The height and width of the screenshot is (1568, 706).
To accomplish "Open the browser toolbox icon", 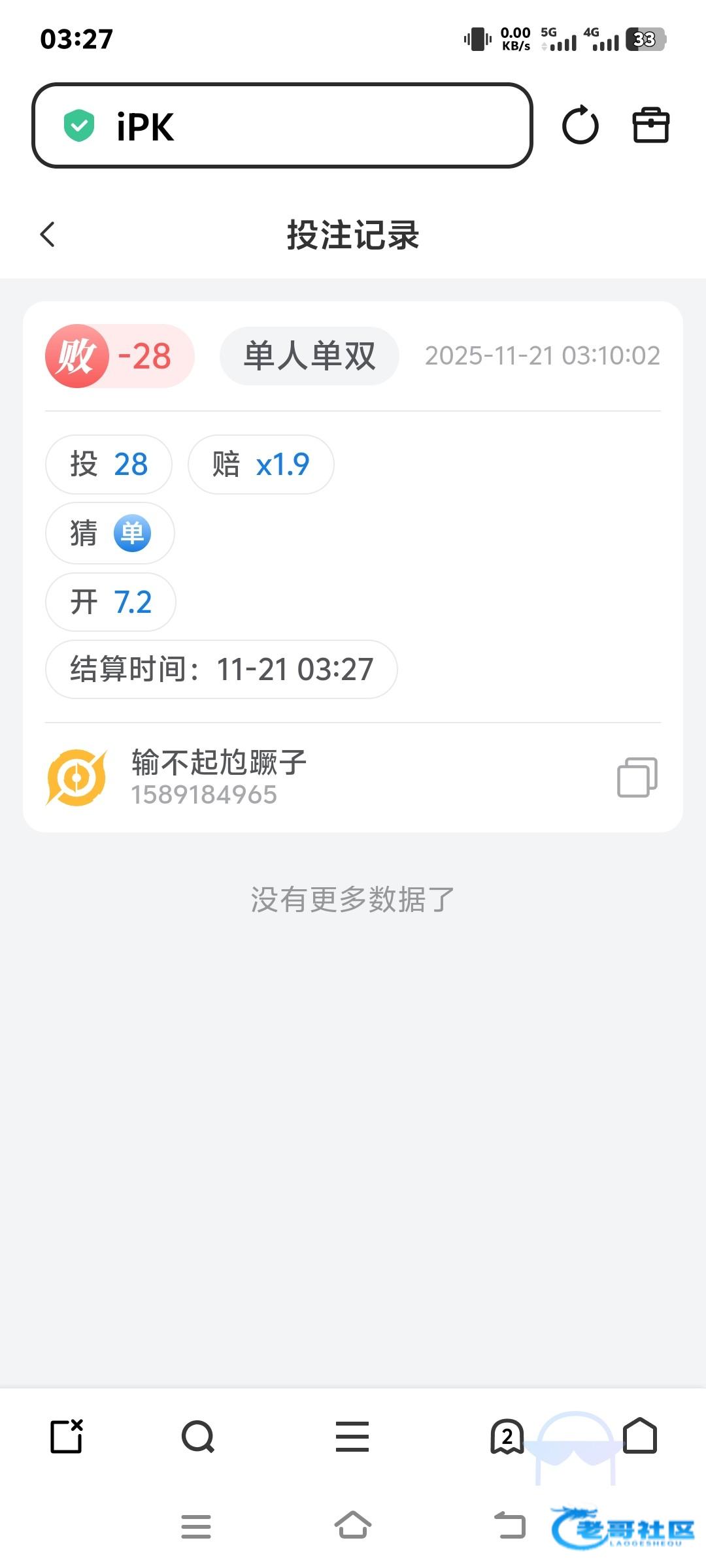I will (x=650, y=125).
